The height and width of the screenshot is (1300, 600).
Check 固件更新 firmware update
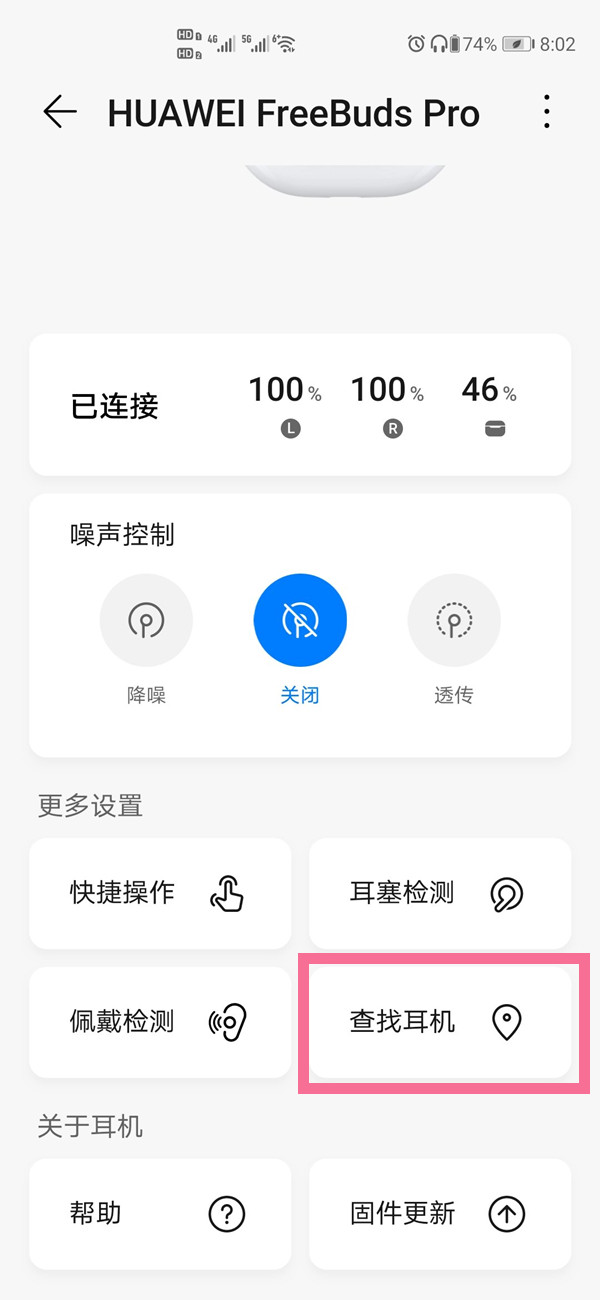[x=440, y=1213]
